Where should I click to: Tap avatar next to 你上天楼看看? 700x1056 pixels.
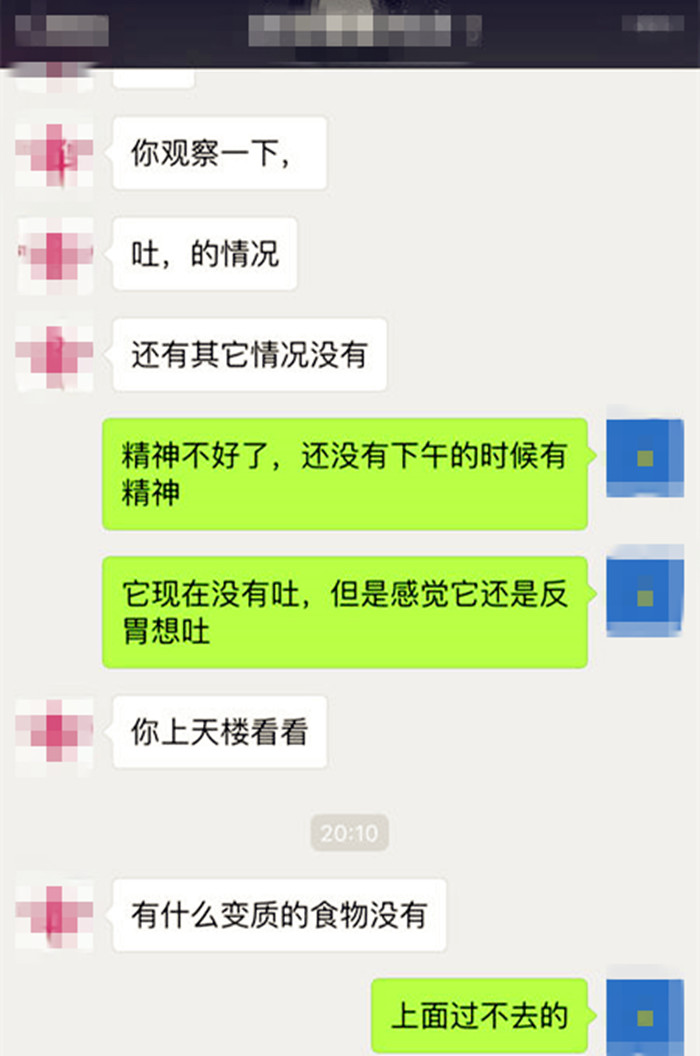click(54, 733)
